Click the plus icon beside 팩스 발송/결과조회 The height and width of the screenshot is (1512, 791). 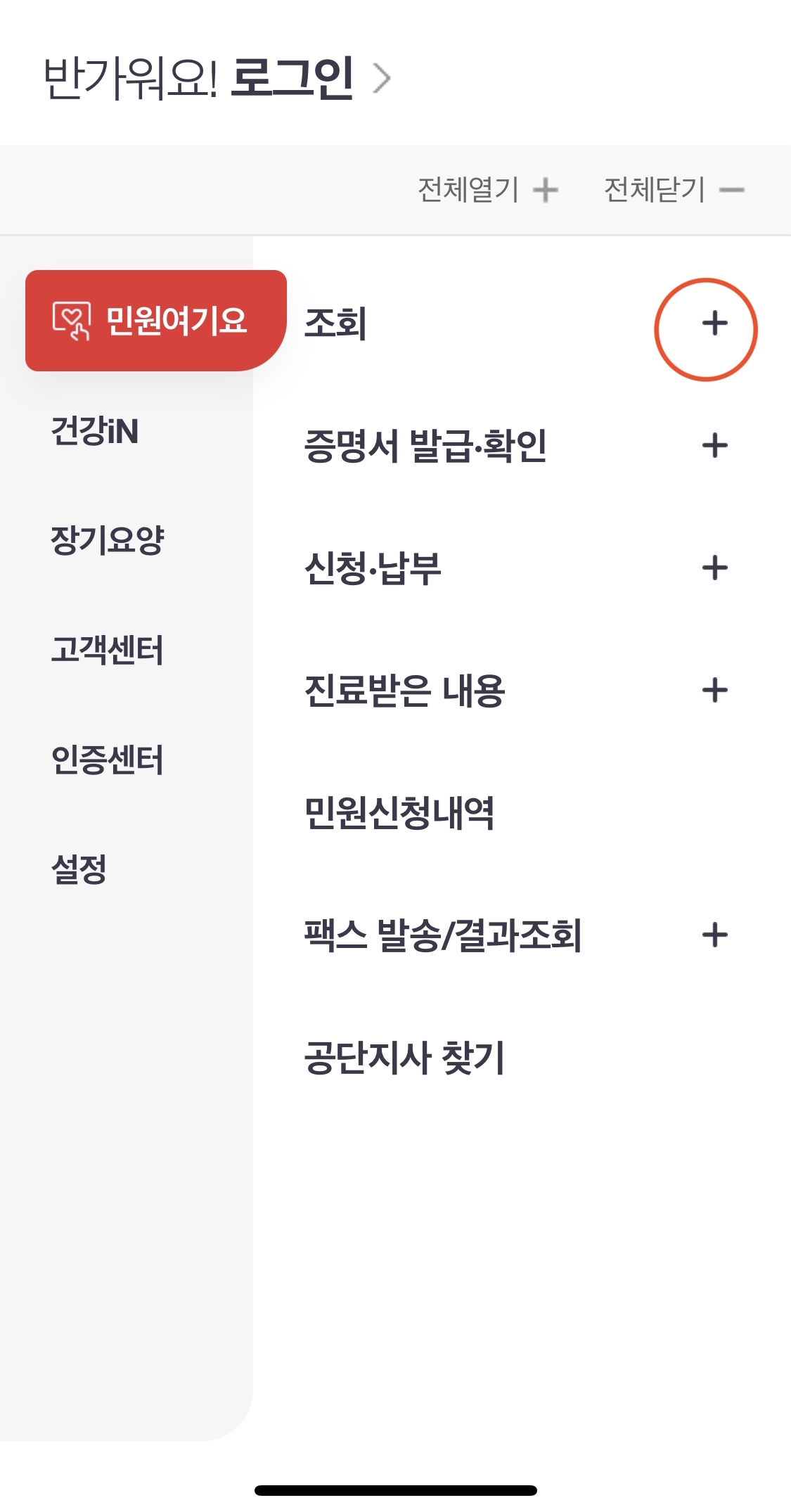(714, 935)
